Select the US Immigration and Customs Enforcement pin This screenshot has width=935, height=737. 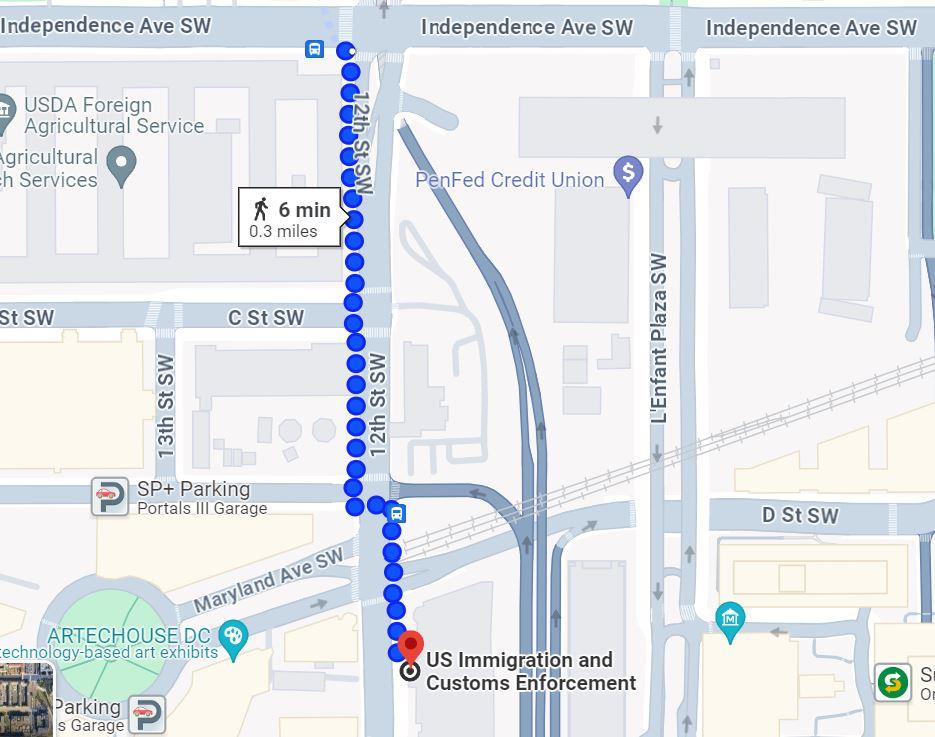410,647
